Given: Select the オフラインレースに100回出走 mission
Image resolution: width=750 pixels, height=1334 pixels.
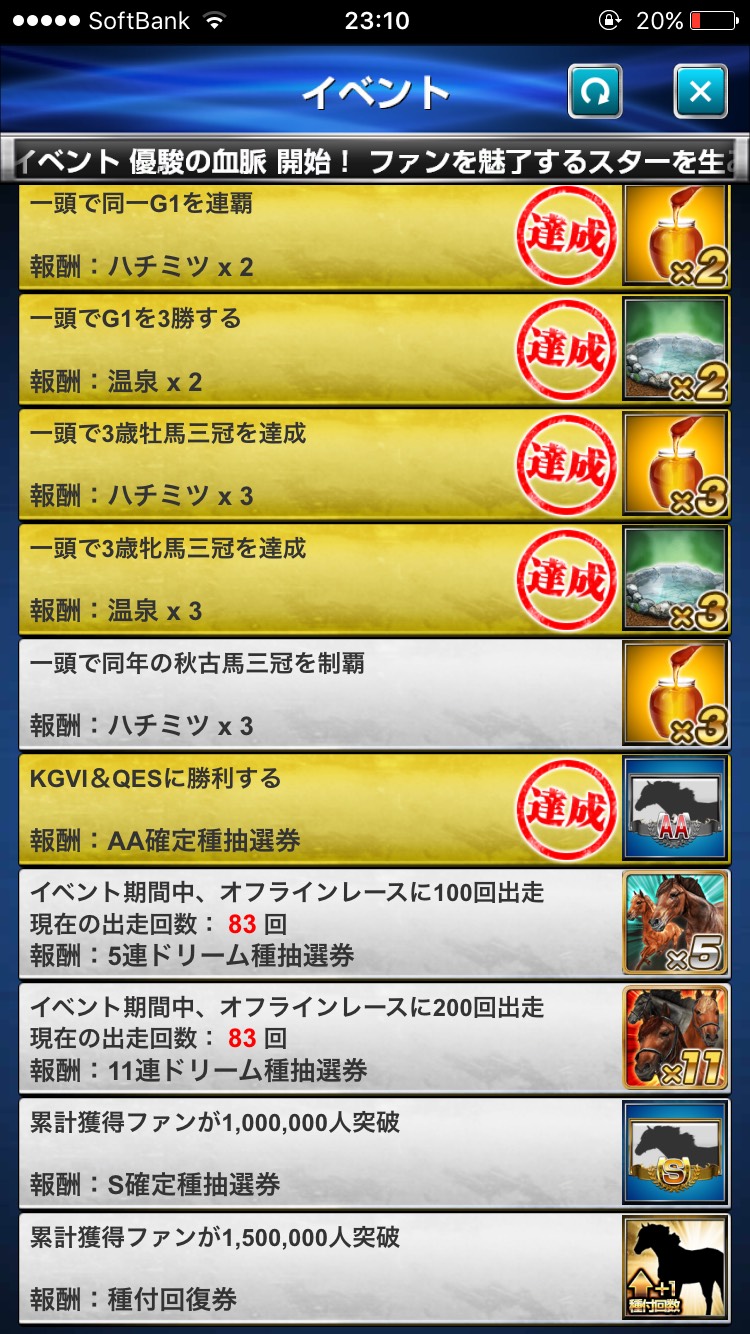Looking at the screenshot, I should [x=375, y=924].
